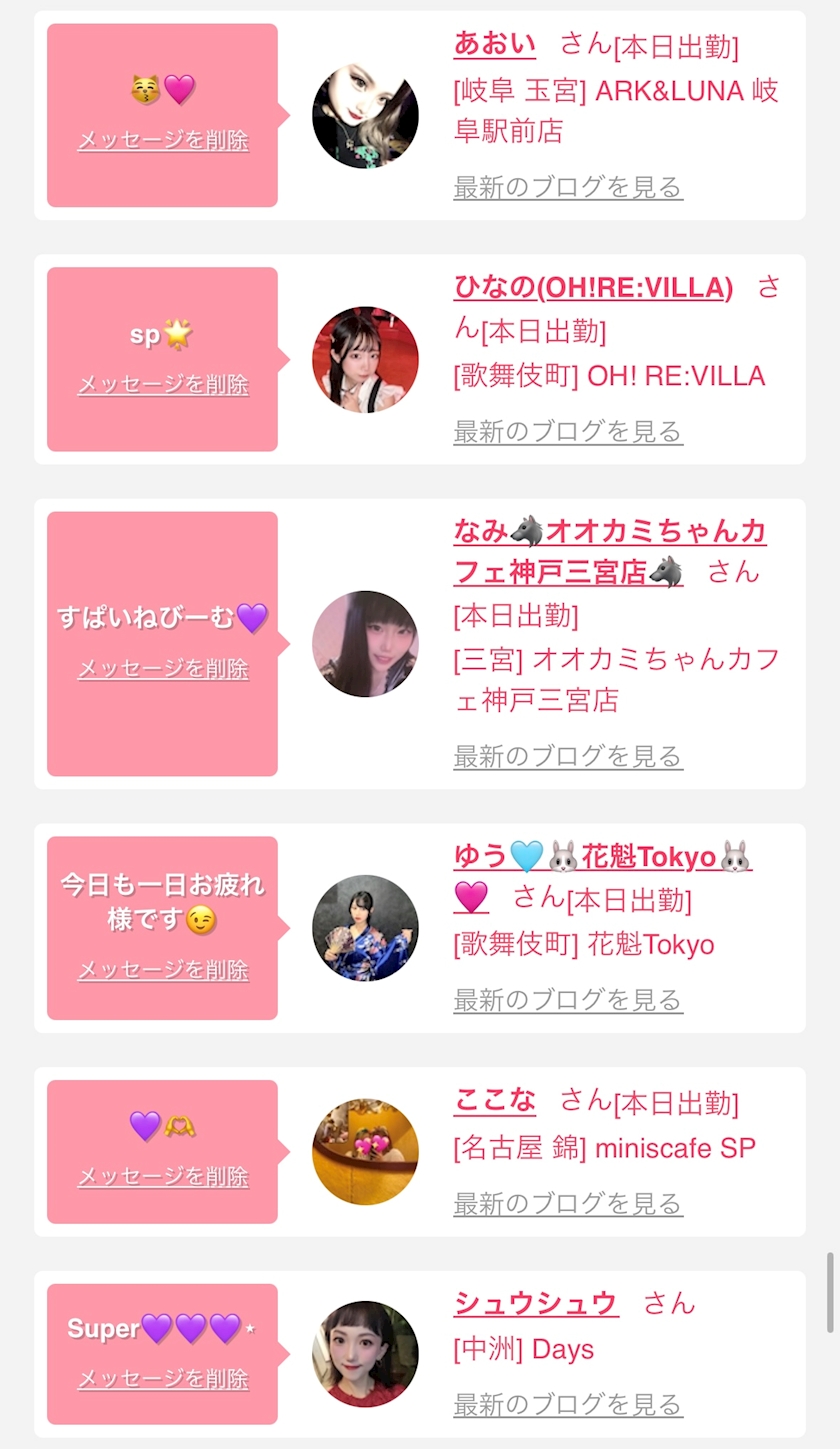
Task: Open ゆう 花魁Tokyo profile link
Action: 603,876
